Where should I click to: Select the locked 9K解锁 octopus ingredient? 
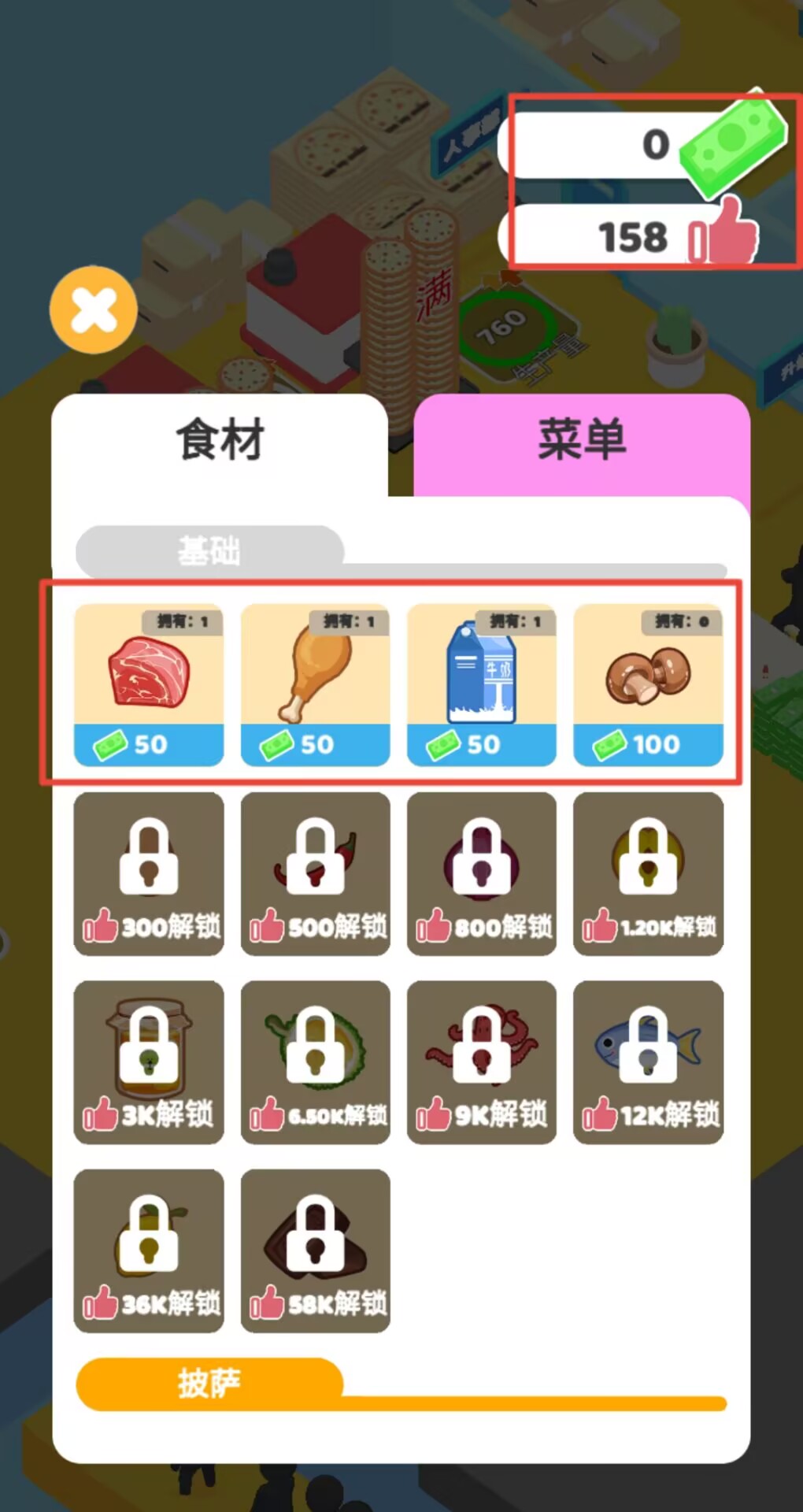481,1062
